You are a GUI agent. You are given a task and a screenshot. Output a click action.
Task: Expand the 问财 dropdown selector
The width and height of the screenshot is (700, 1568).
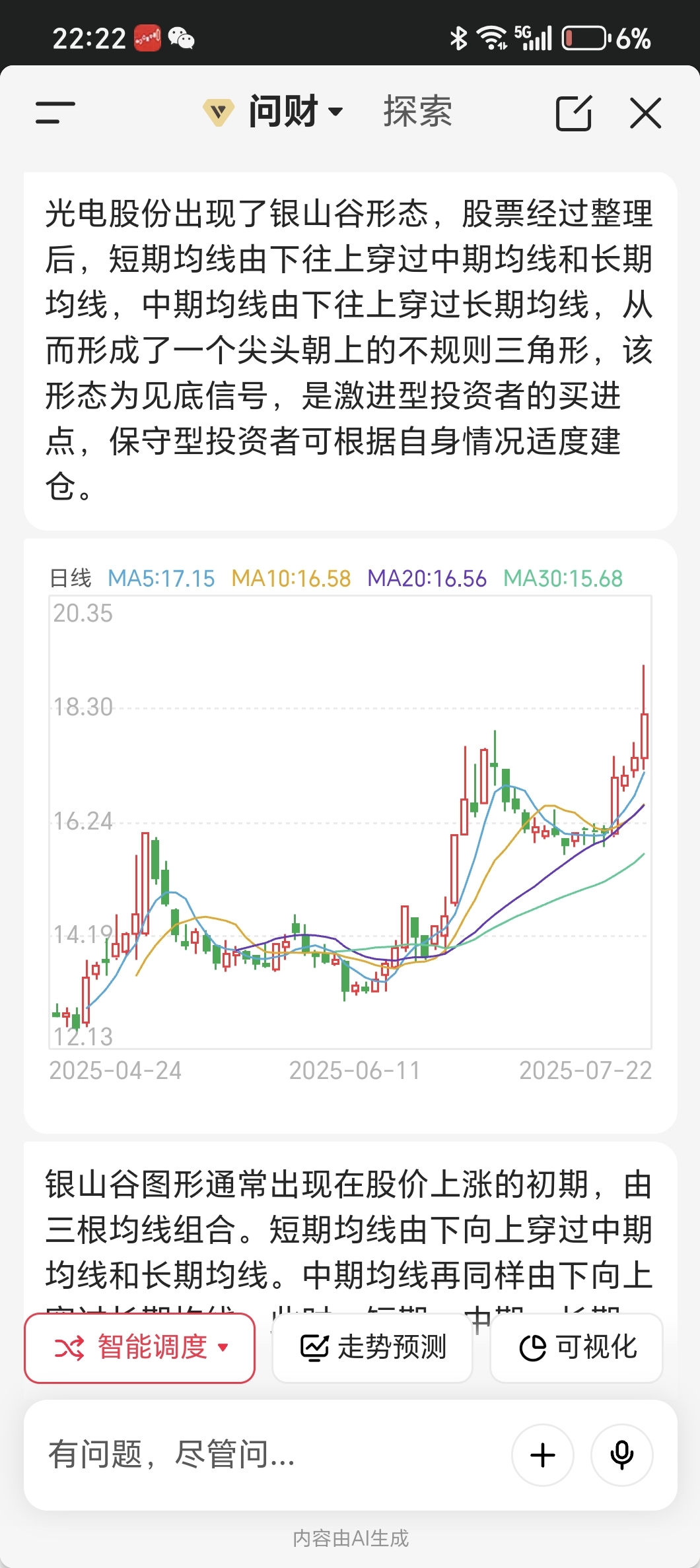[273, 112]
